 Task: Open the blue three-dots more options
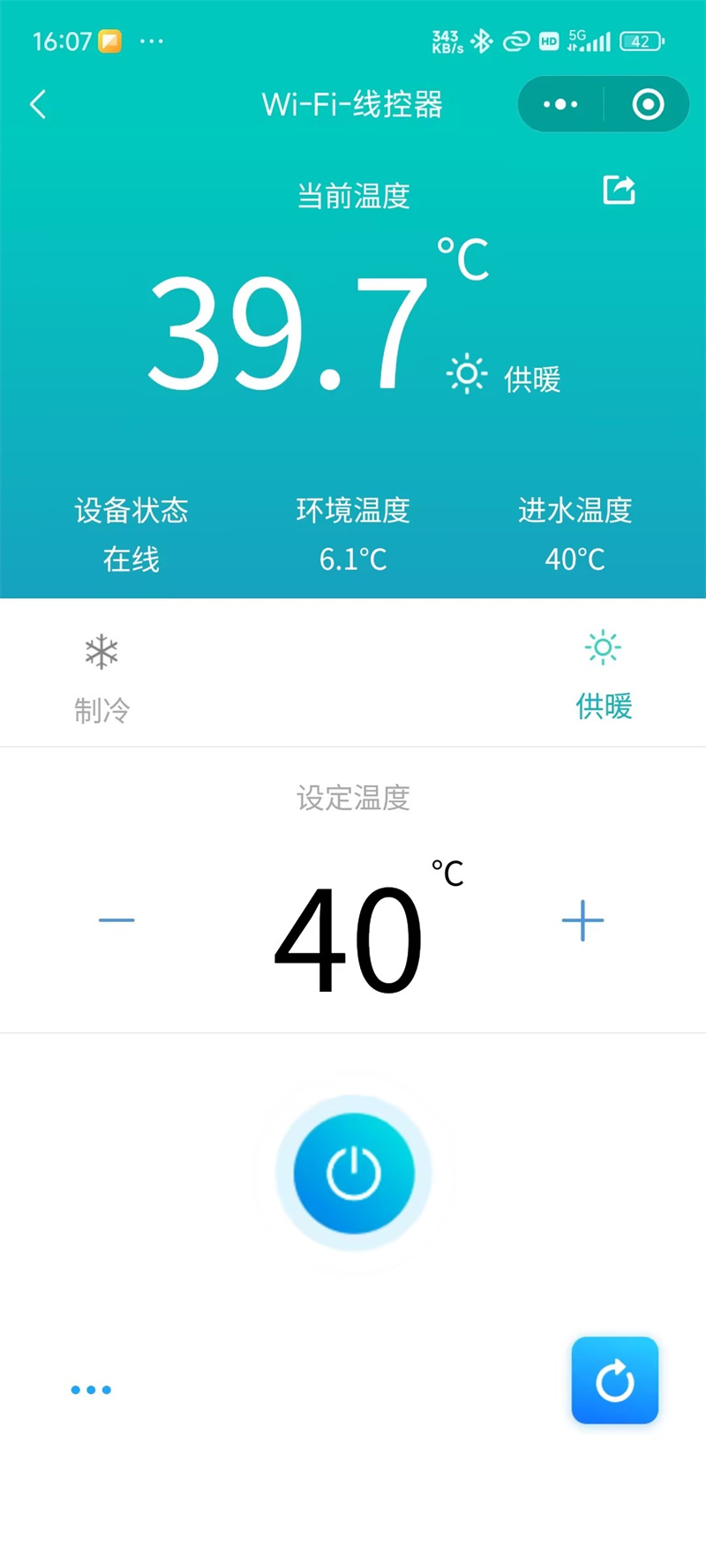tap(91, 1390)
